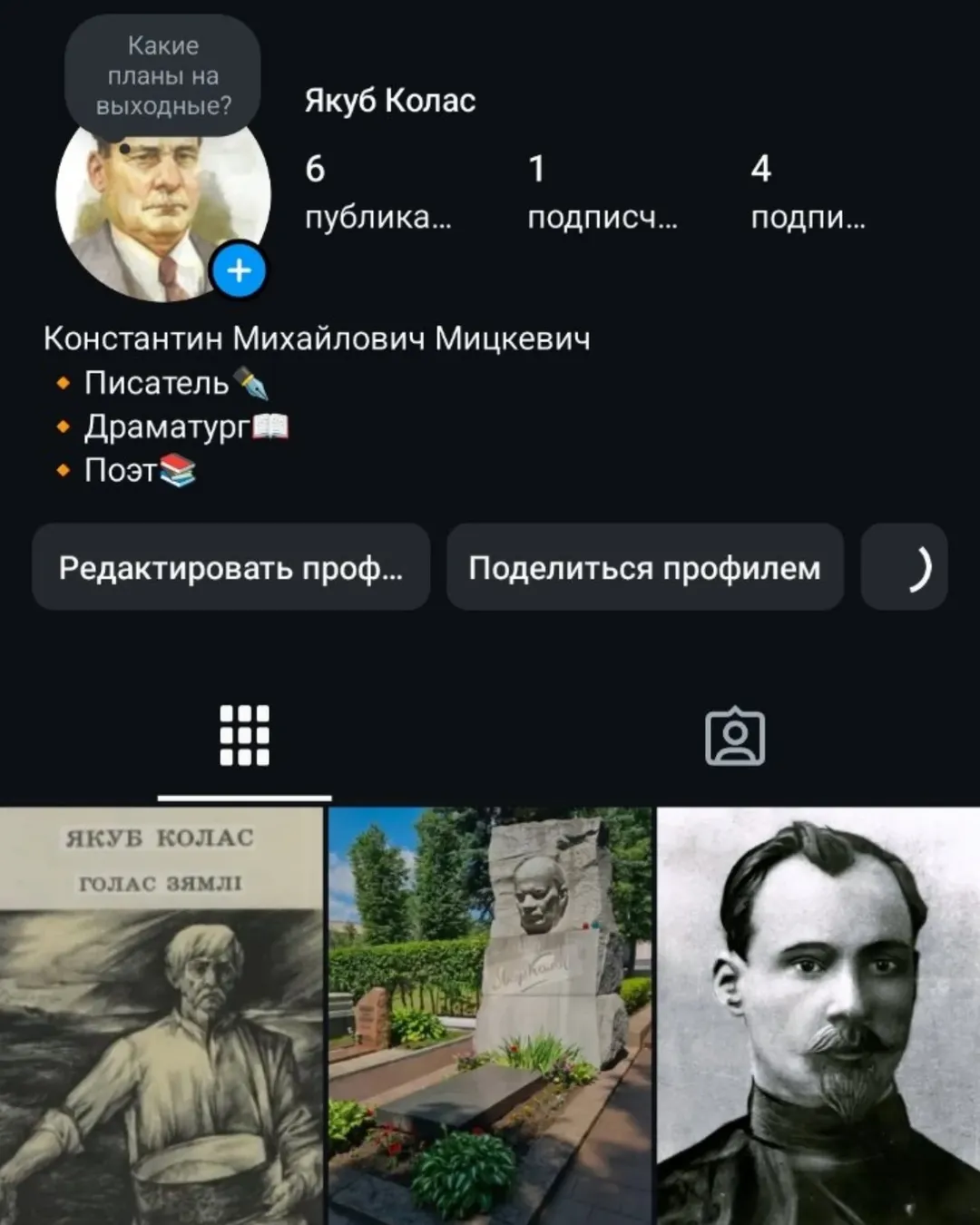Tap the blue plus to add story
Image resolution: width=980 pixels, height=1225 pixels.
(239, 270)
